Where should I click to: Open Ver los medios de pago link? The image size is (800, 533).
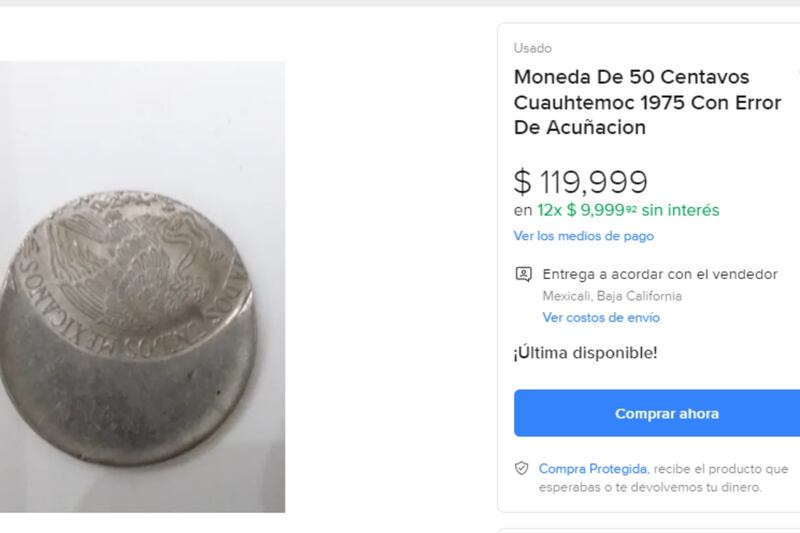click(x=583, y=236)
